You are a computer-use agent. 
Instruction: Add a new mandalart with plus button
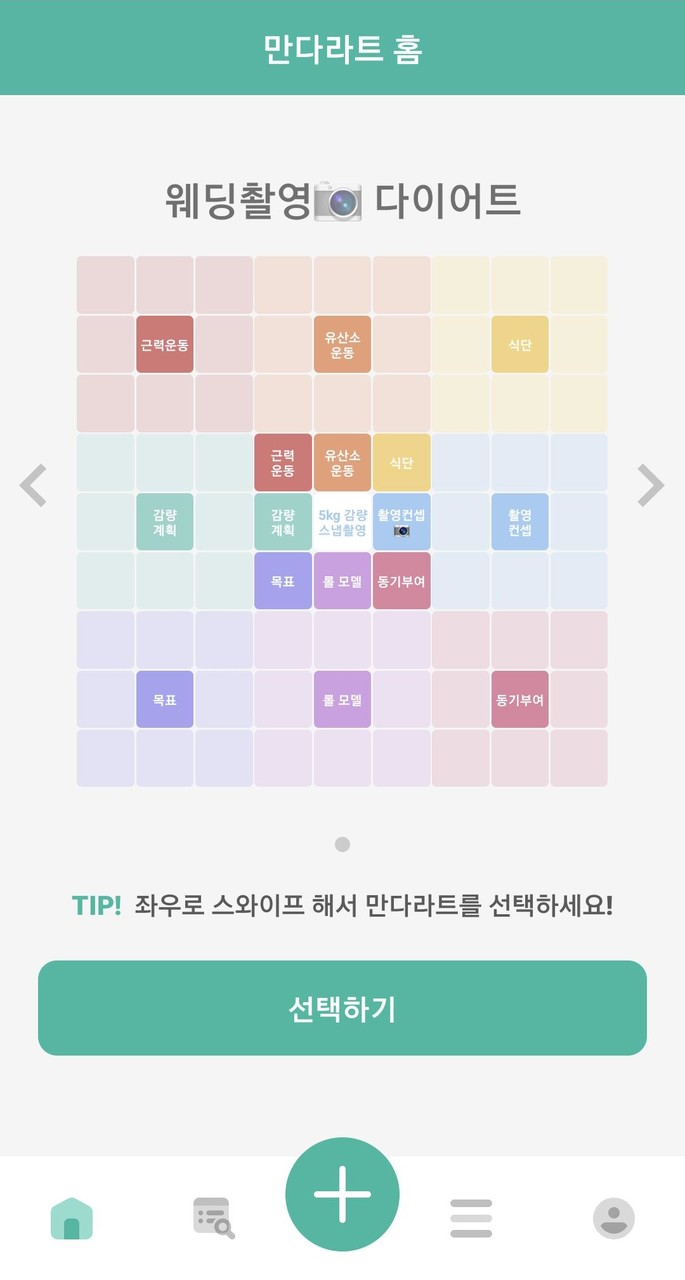[342, 1194]
